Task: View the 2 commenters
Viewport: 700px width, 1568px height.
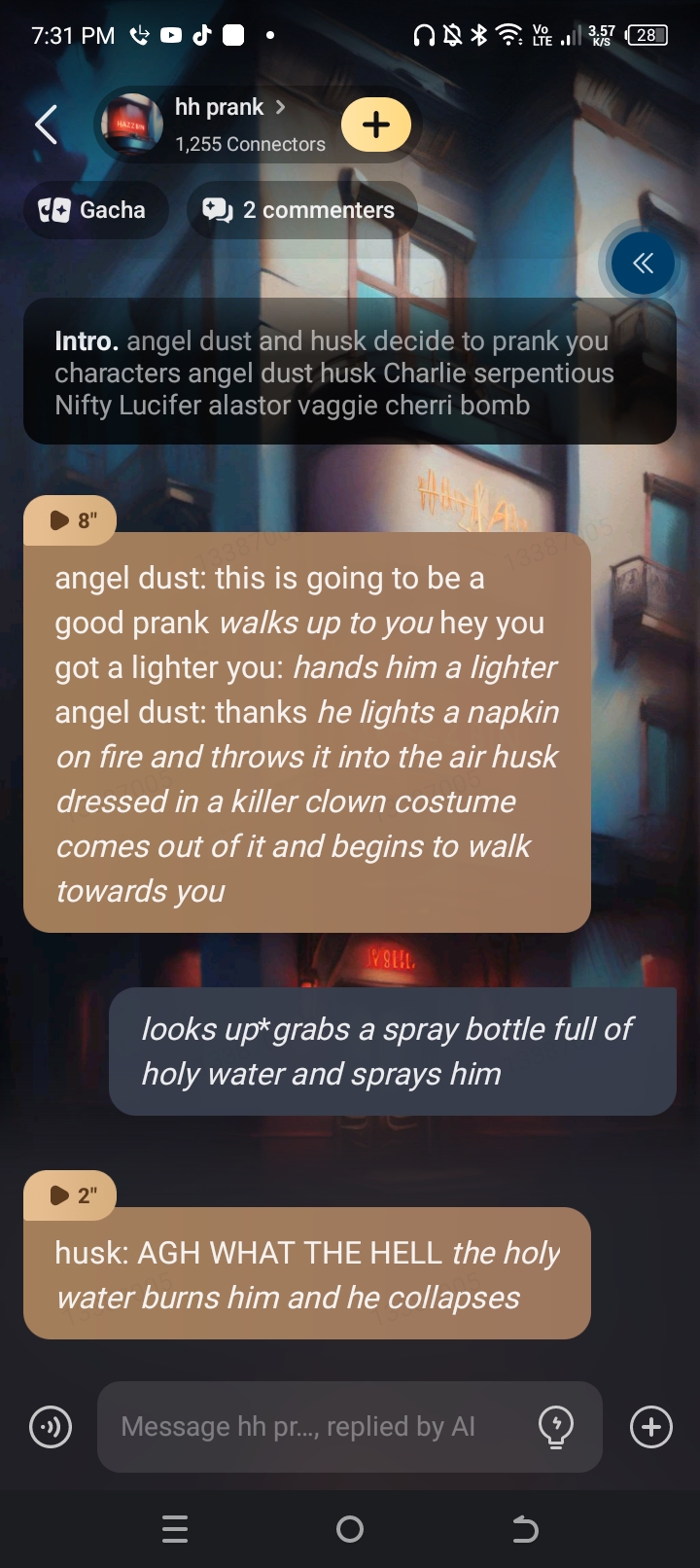Action: [x=301, y=210]
